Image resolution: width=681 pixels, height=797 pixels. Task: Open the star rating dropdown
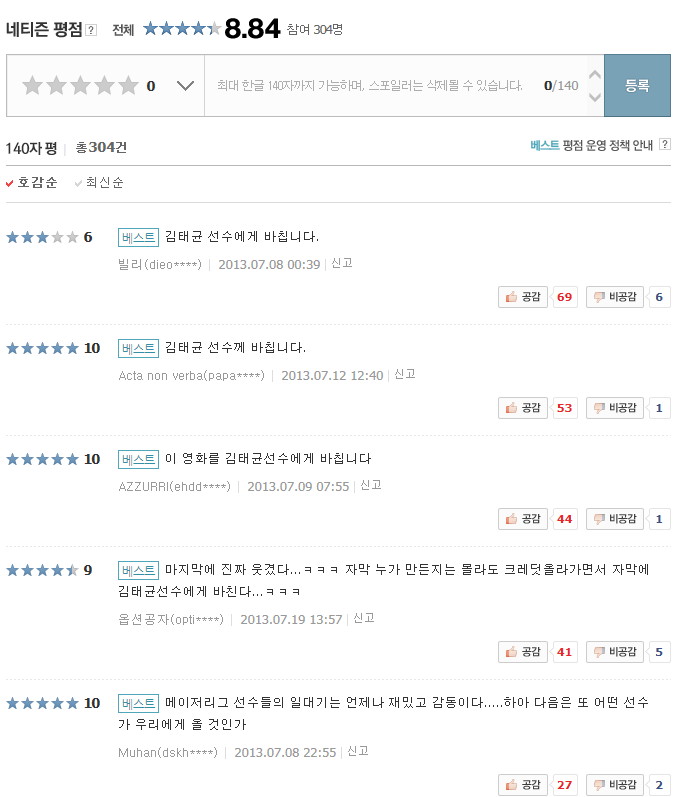(x=185, y=86)
